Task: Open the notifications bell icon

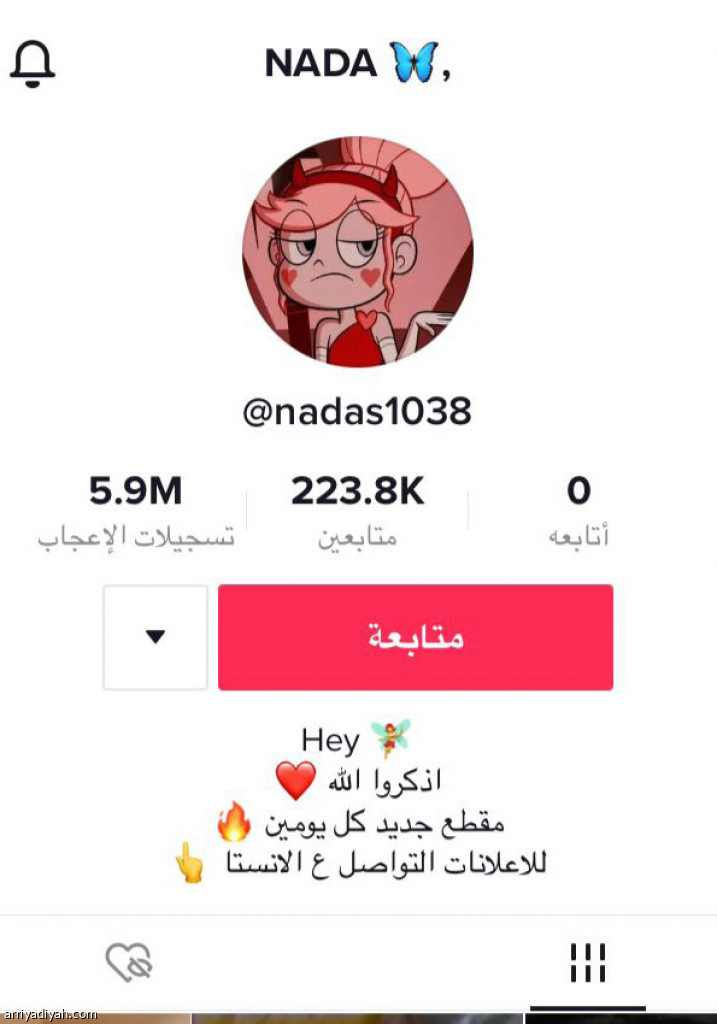Action: 33,65
